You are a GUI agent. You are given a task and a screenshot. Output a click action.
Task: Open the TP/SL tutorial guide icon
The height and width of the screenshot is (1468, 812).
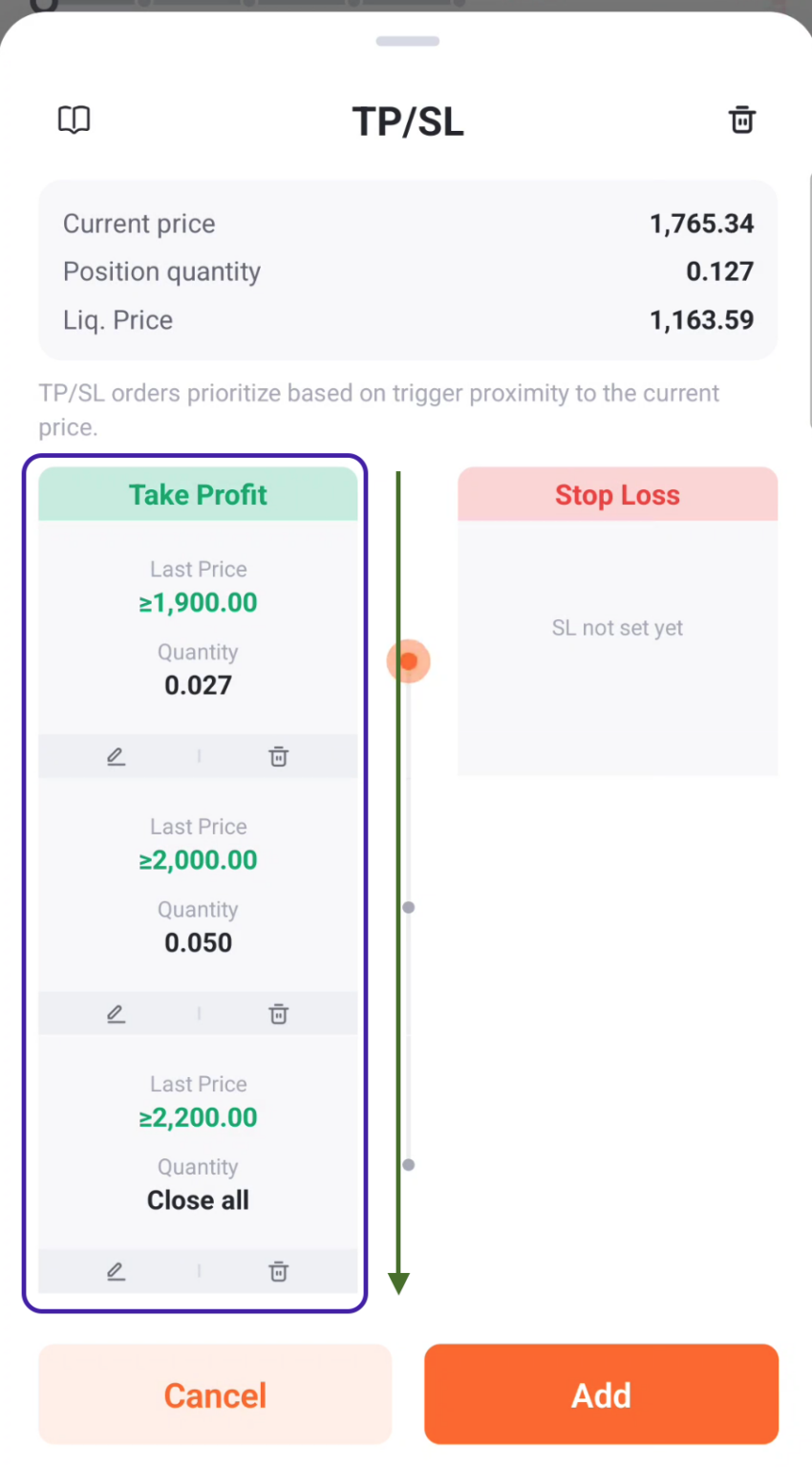[74, 119]
